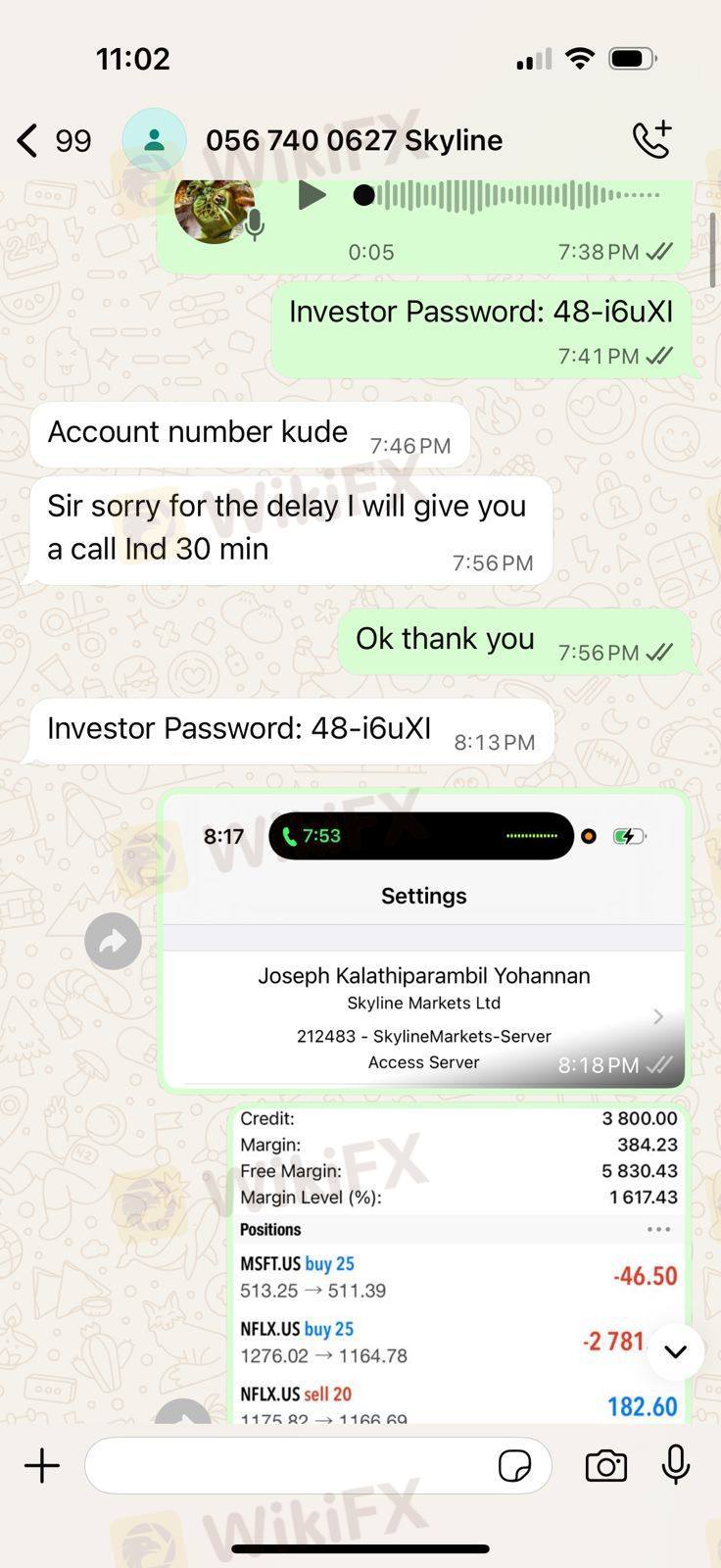
Task: Open the positions screenshot with MSFT.US
Action: point(457,1264)
